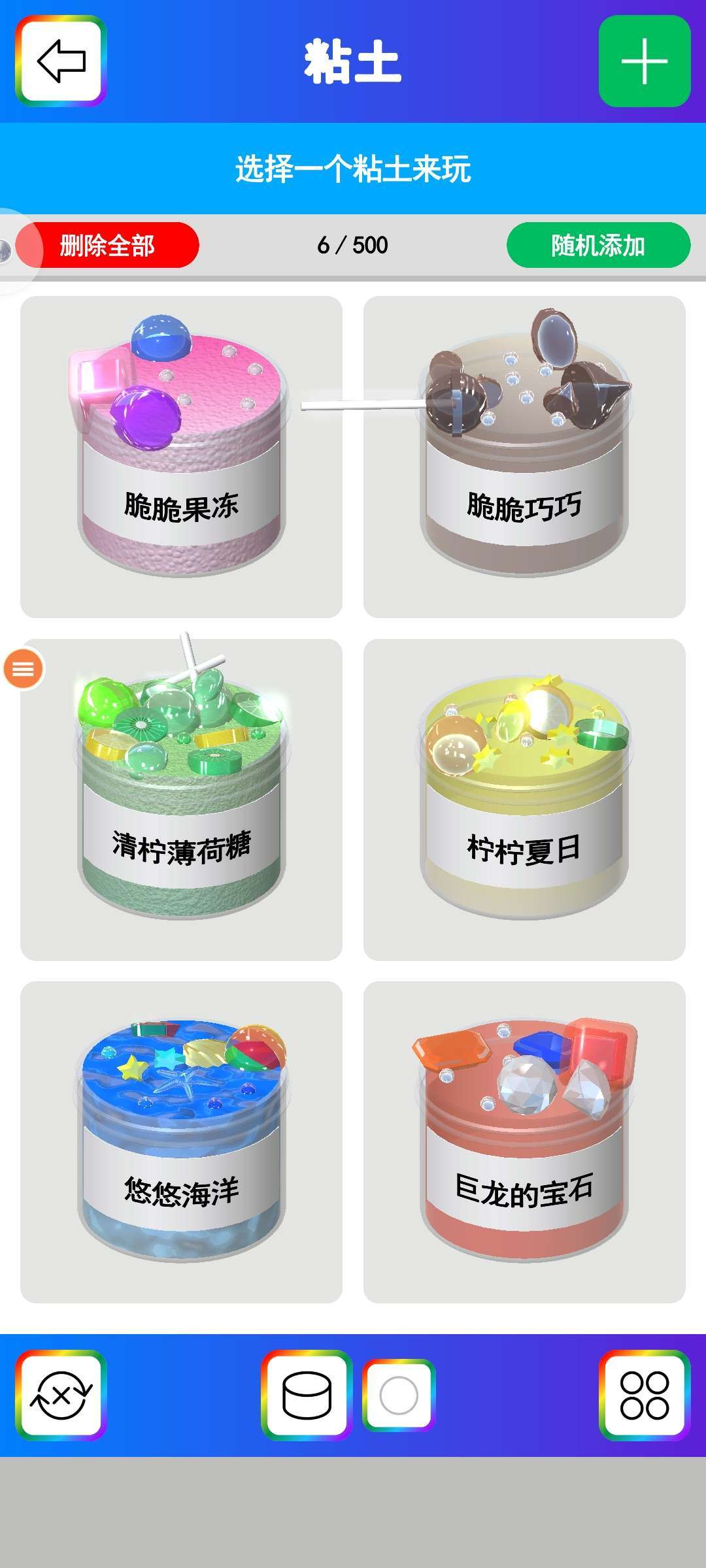The width and height of the screenshot is (706, 1568).
Task: Tap the 删除全部 button
Action: coord(108,245)
